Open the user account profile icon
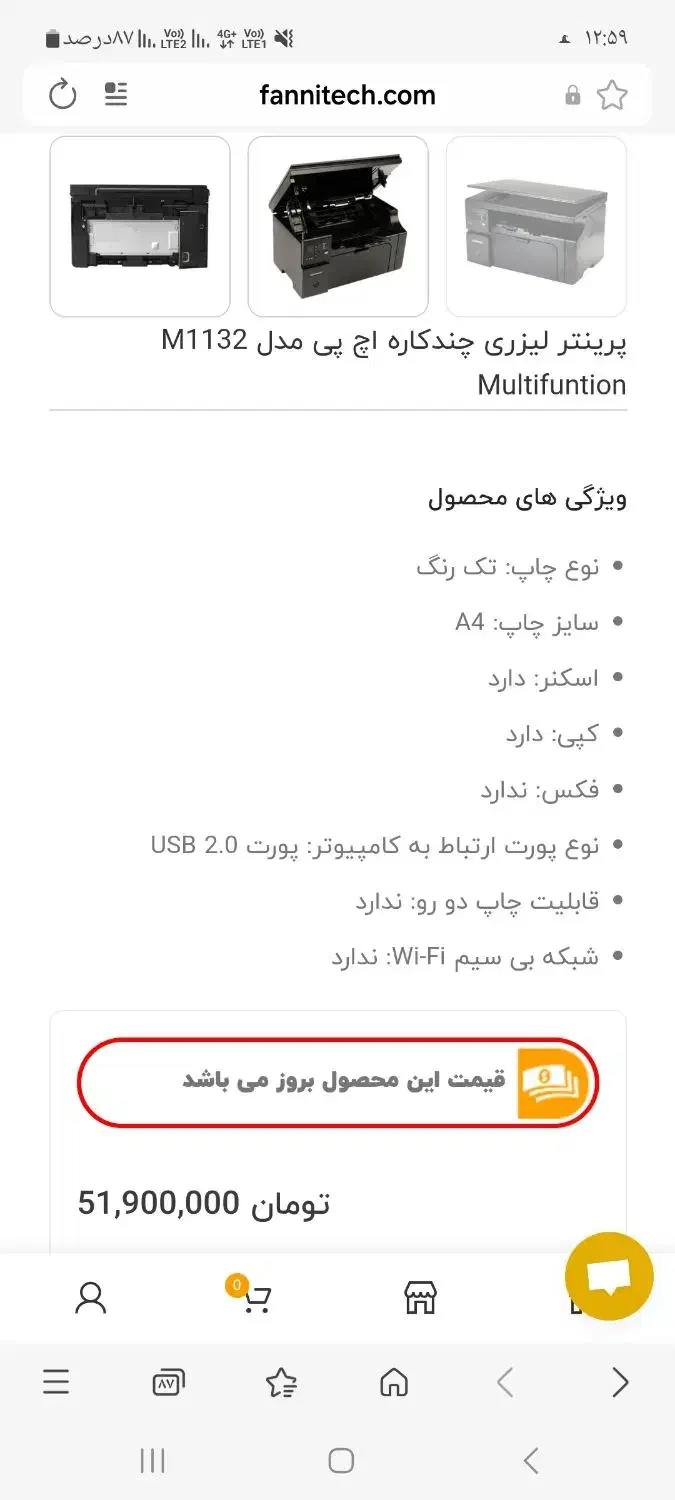Viewport: 675px width, 1500px height. pyautogui.click(x=90, y=1298)
